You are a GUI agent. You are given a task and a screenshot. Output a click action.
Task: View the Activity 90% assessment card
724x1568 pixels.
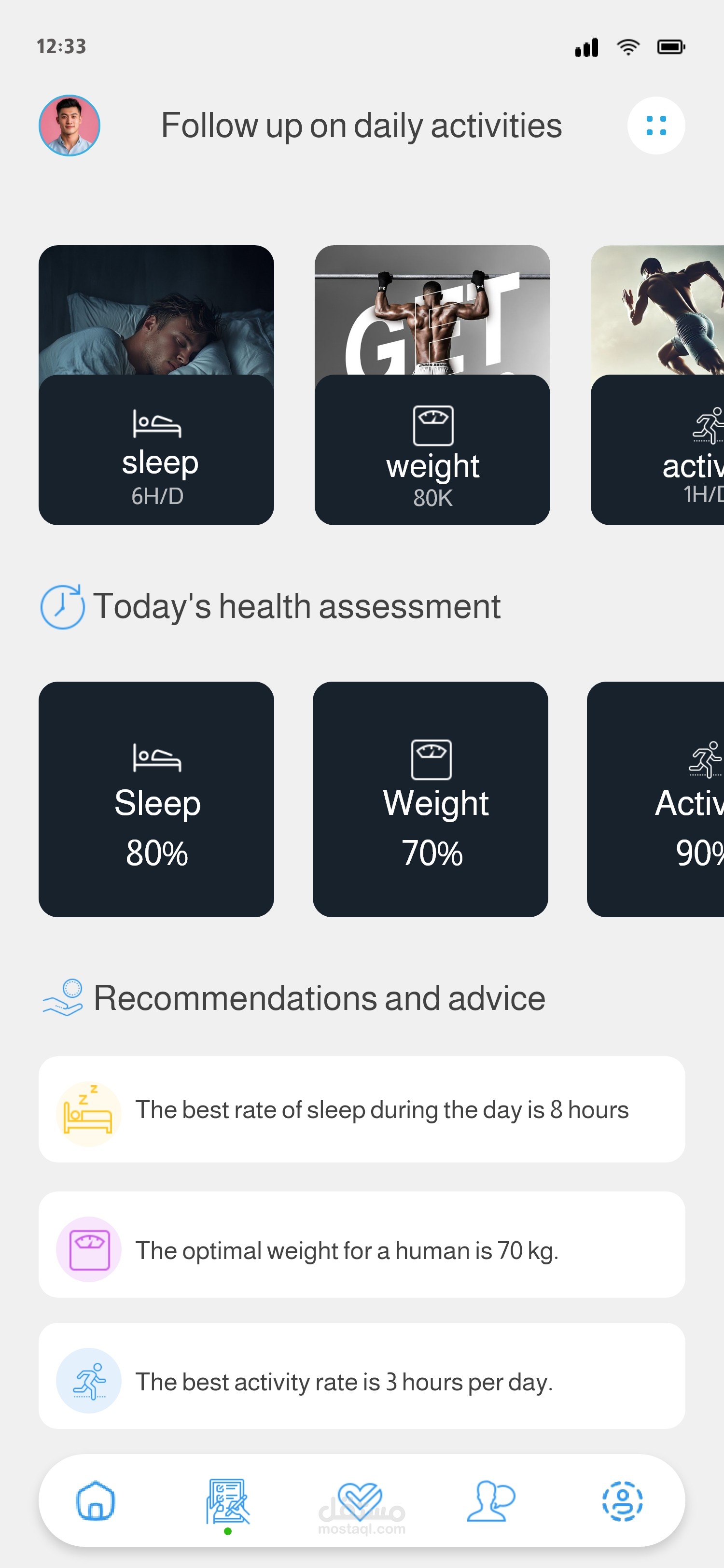click(x=656, y=799)
